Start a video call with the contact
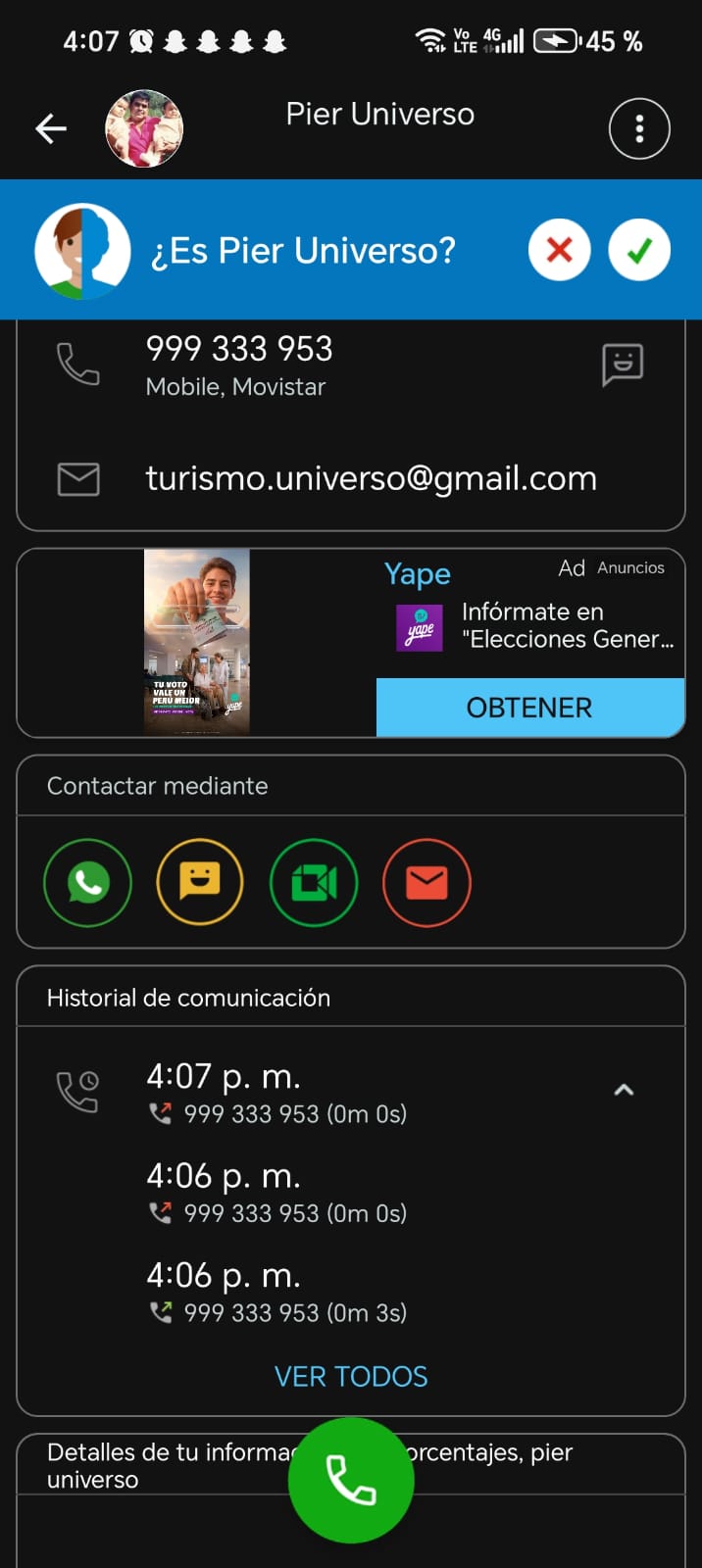This screenshot has width=702, height=1568. click(314, 883)
